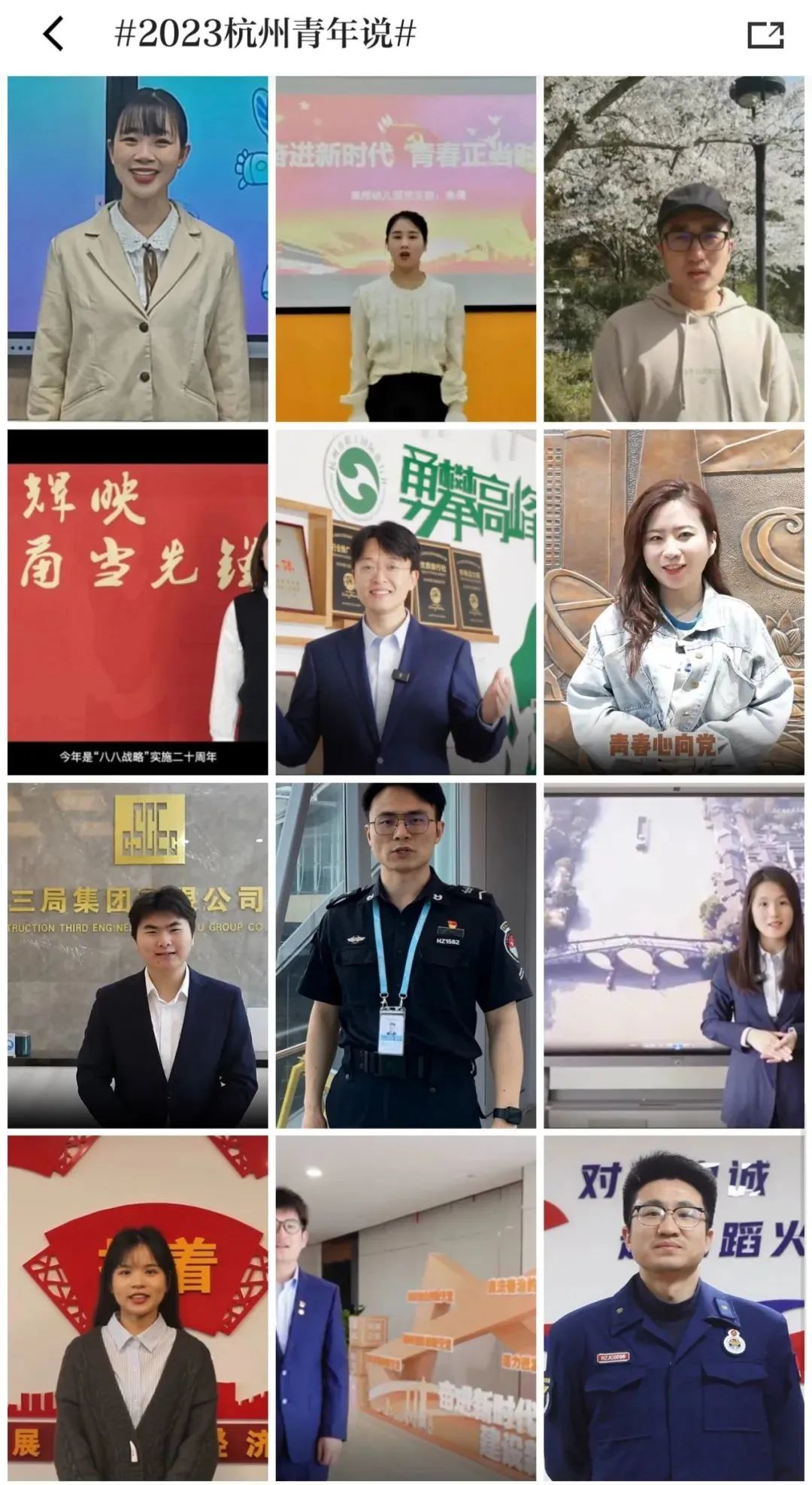Open video with orange building sculpture

[x=406, y=1309]
